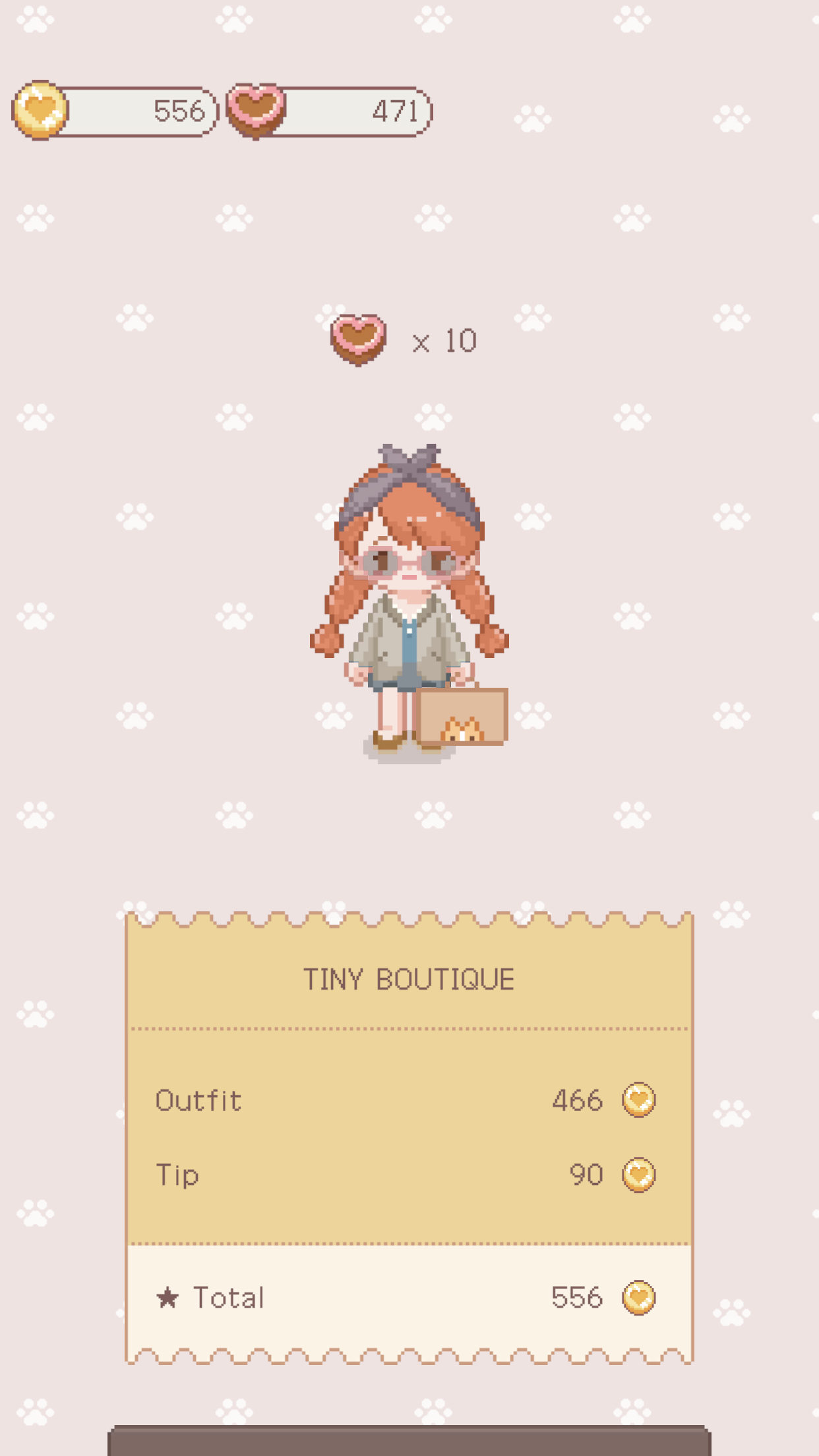Viewport: 819px width, 1456px height.
Task: Toggle the character's pink glasses
Action: 409,564
